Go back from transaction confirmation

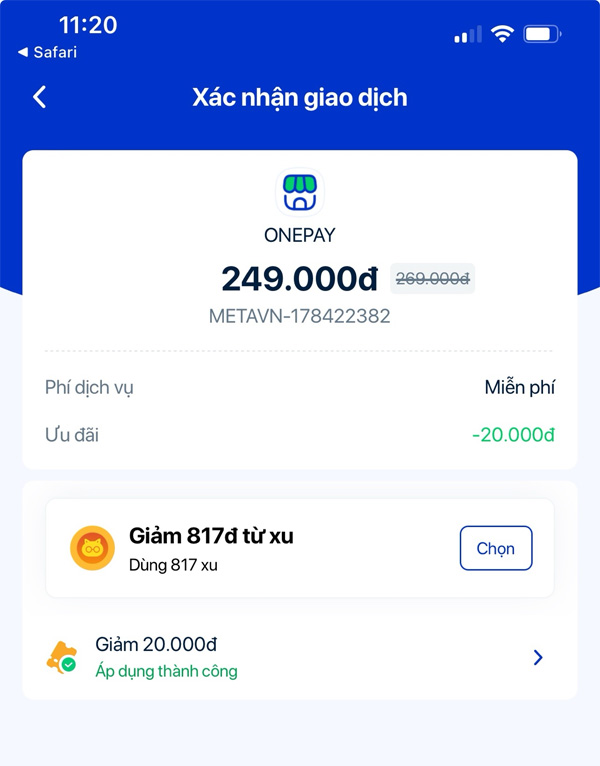tap(40, 97)
